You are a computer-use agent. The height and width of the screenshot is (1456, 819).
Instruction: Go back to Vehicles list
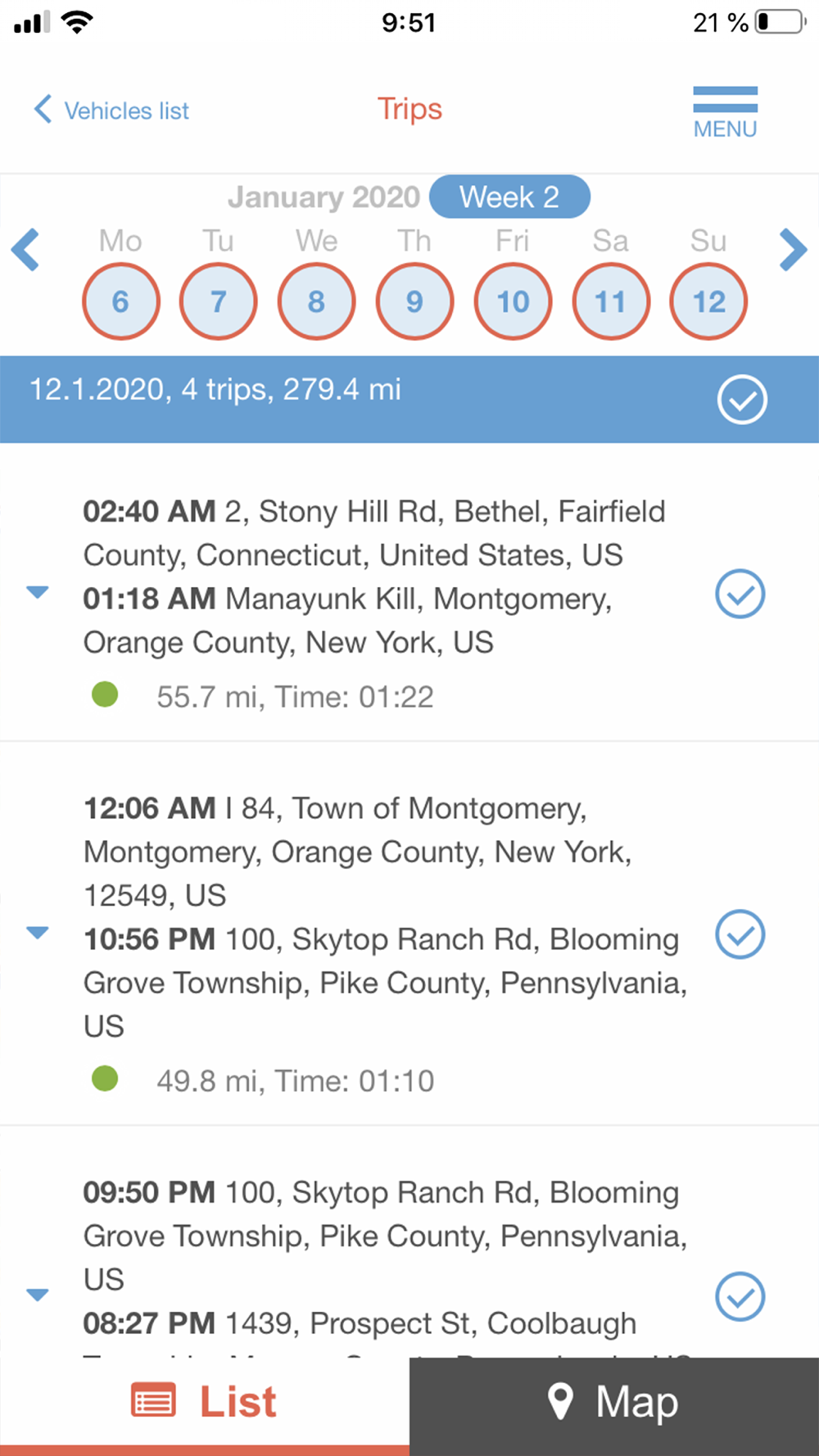point(111,110)
